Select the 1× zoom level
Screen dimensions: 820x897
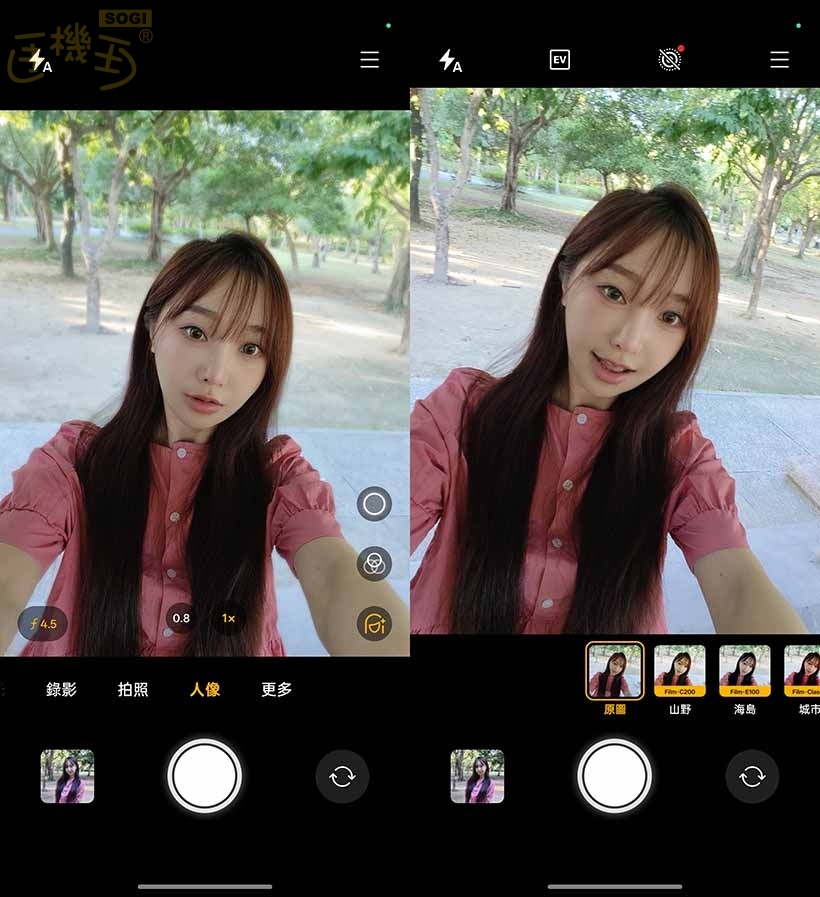228,619
